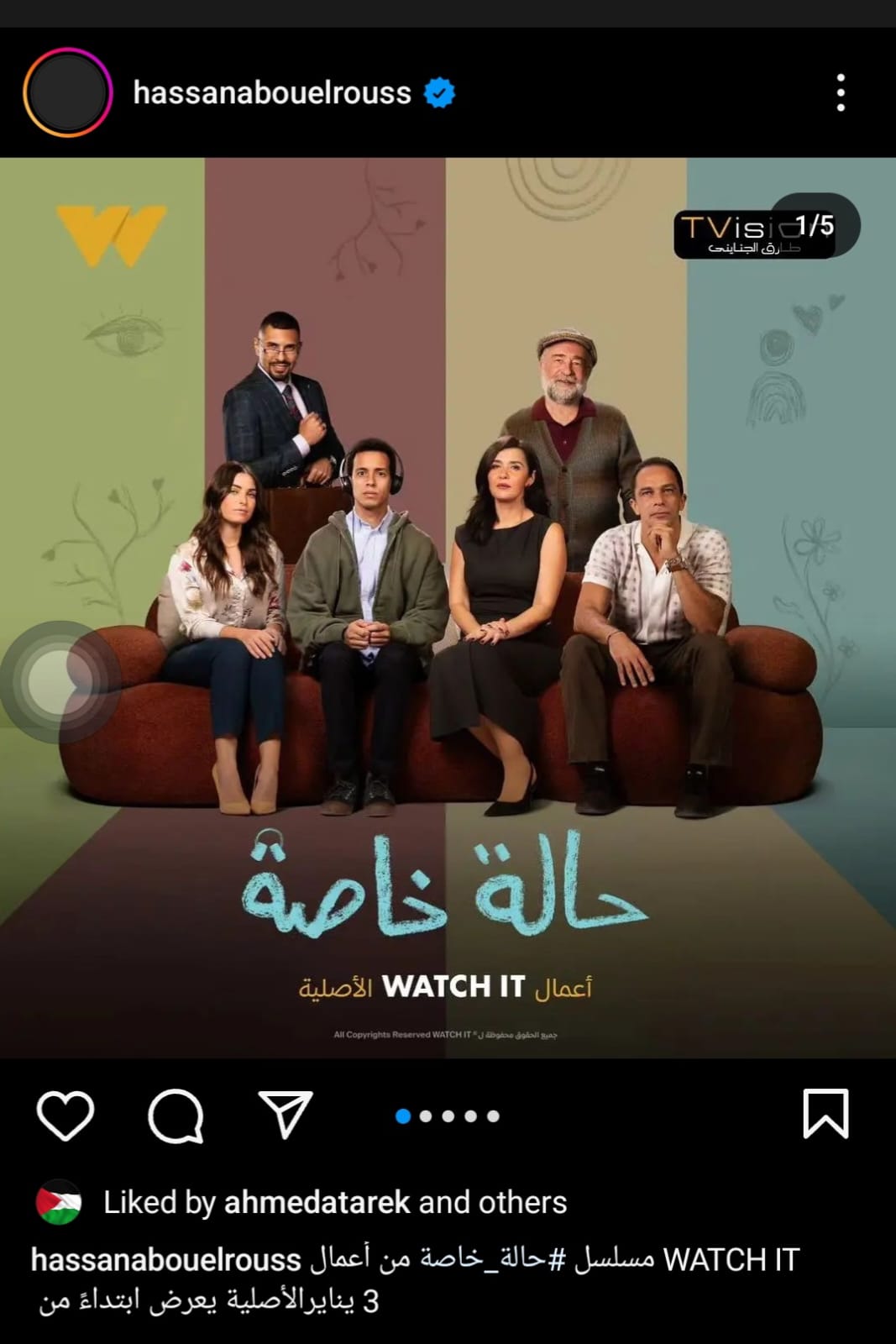Like this post with the heart
The image size is (896, 1344).
tap(65, 1116)
